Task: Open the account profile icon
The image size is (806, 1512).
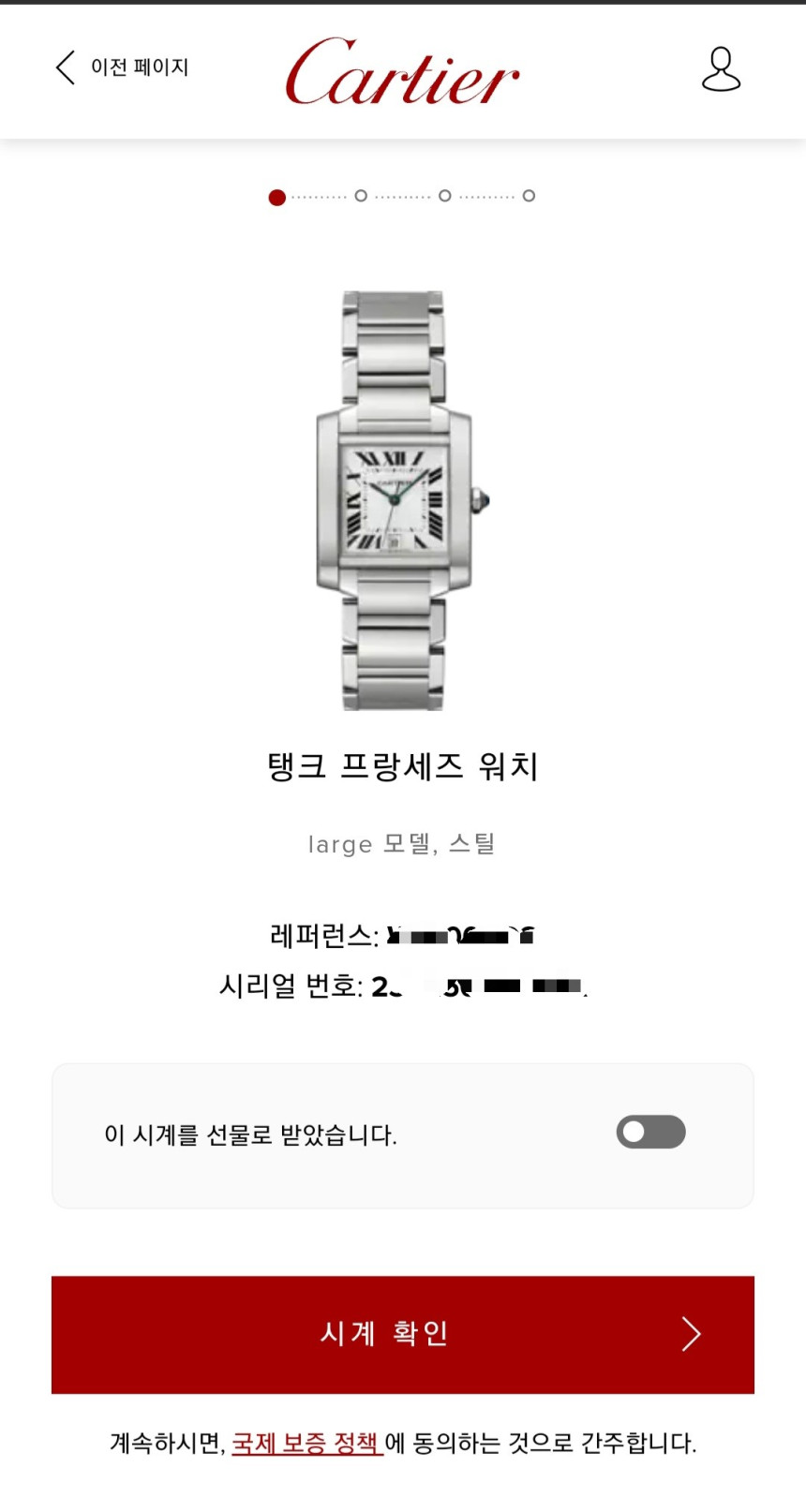Action: click(721, 69)
